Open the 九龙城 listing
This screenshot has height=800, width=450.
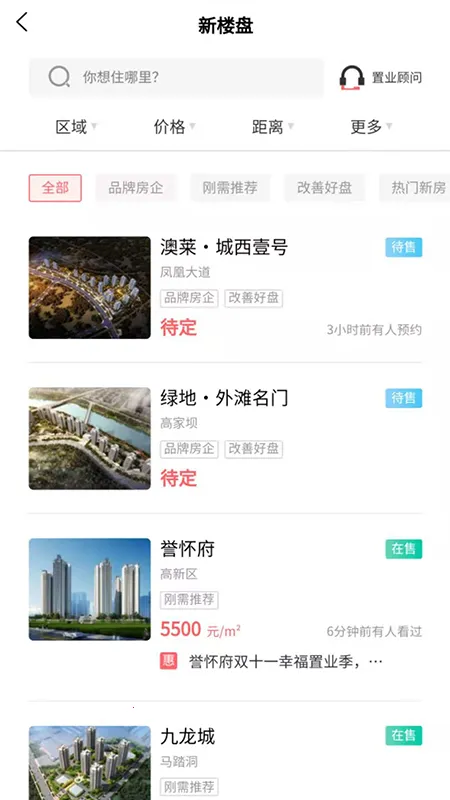click(225, 761)
